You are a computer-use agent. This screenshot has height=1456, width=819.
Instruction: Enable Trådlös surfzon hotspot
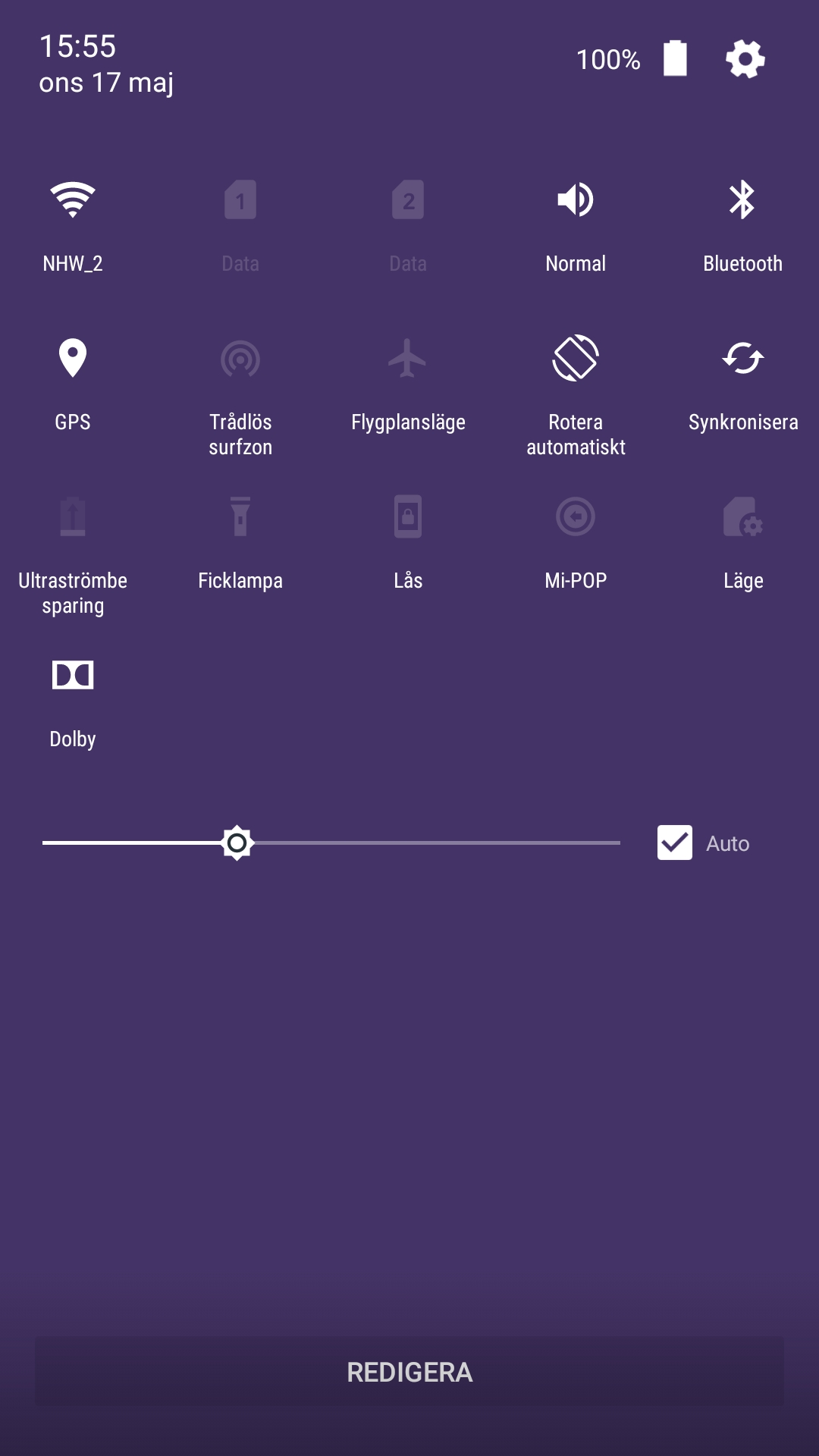[x=240, y=396]
